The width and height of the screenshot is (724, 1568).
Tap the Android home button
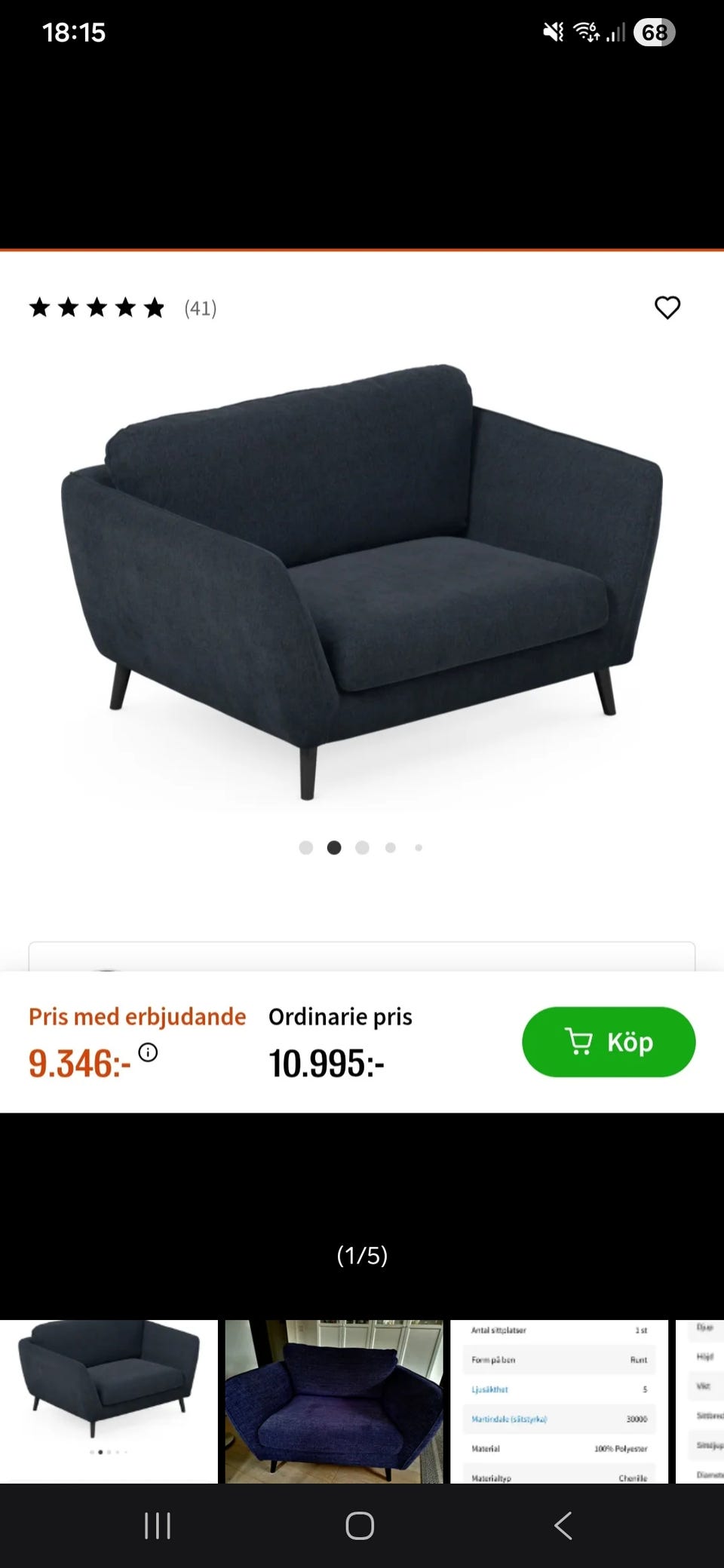coord(360,1525)
